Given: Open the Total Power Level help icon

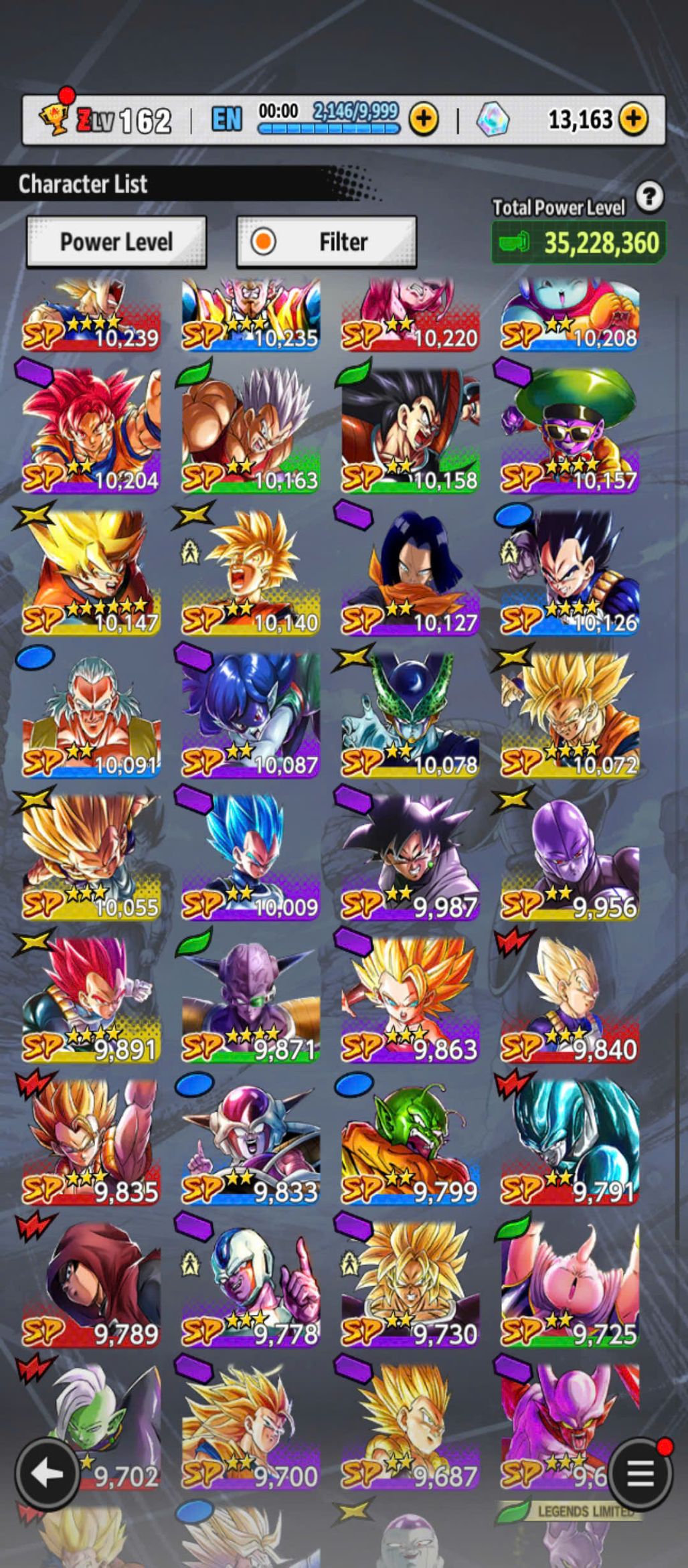Looking at the screenshot, I should (649, 198).
